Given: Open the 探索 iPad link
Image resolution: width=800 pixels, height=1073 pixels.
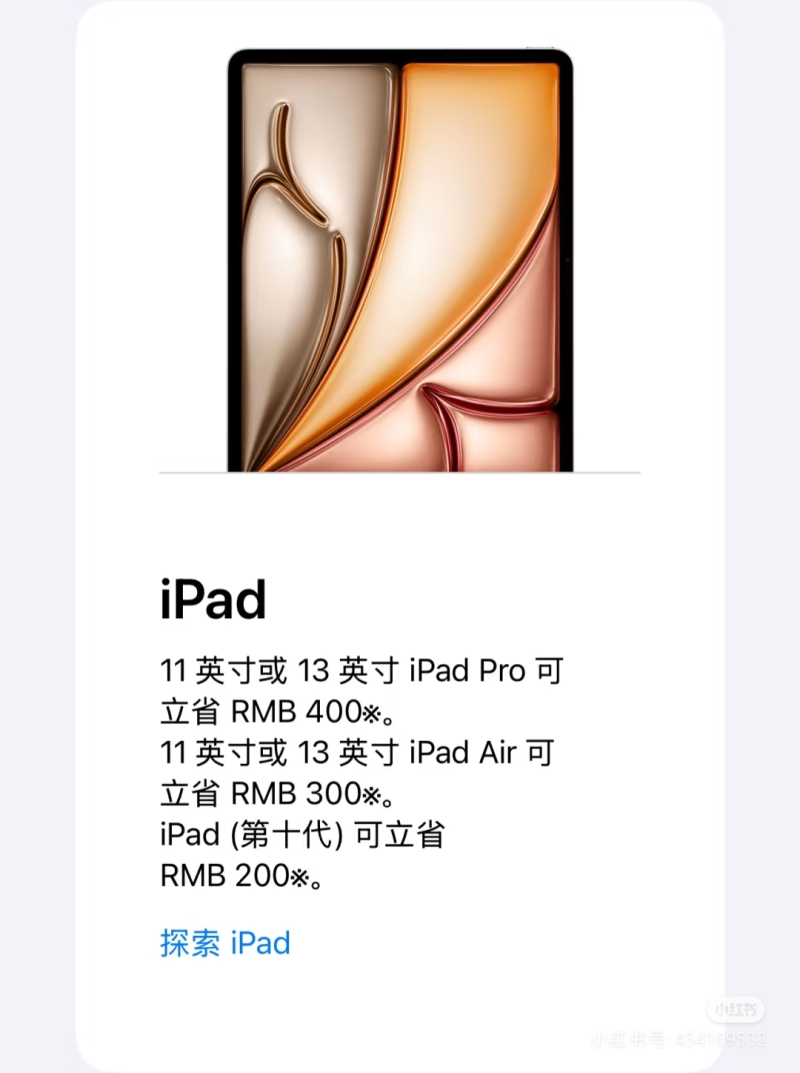Looking at the screenshot, I should point(225,942).
